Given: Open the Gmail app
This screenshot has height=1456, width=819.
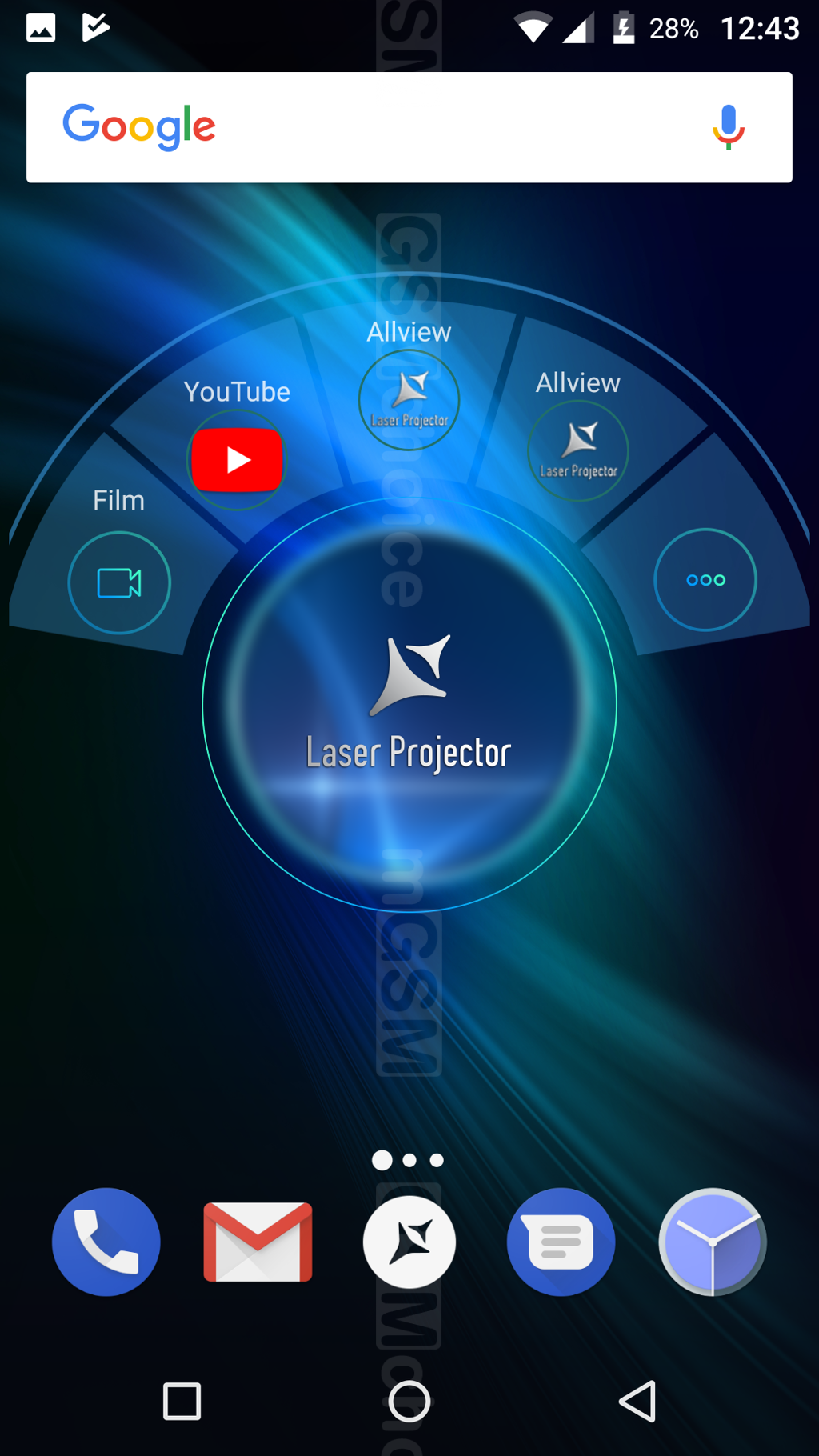Looking at the screenshot, I should [258, 1242].
